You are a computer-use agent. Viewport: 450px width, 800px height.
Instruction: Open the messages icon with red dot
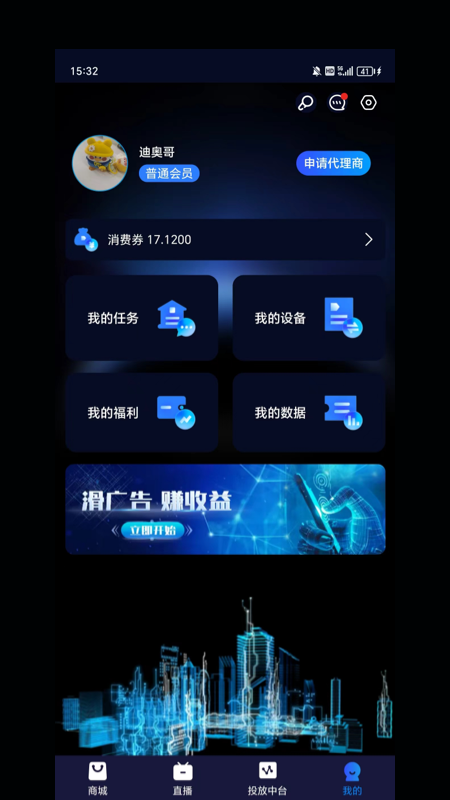point(337,103)
